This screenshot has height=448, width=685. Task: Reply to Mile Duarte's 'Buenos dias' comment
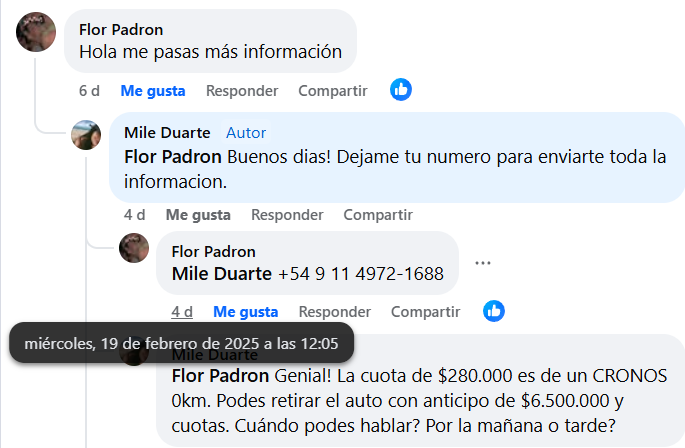(x=286, y=214)
